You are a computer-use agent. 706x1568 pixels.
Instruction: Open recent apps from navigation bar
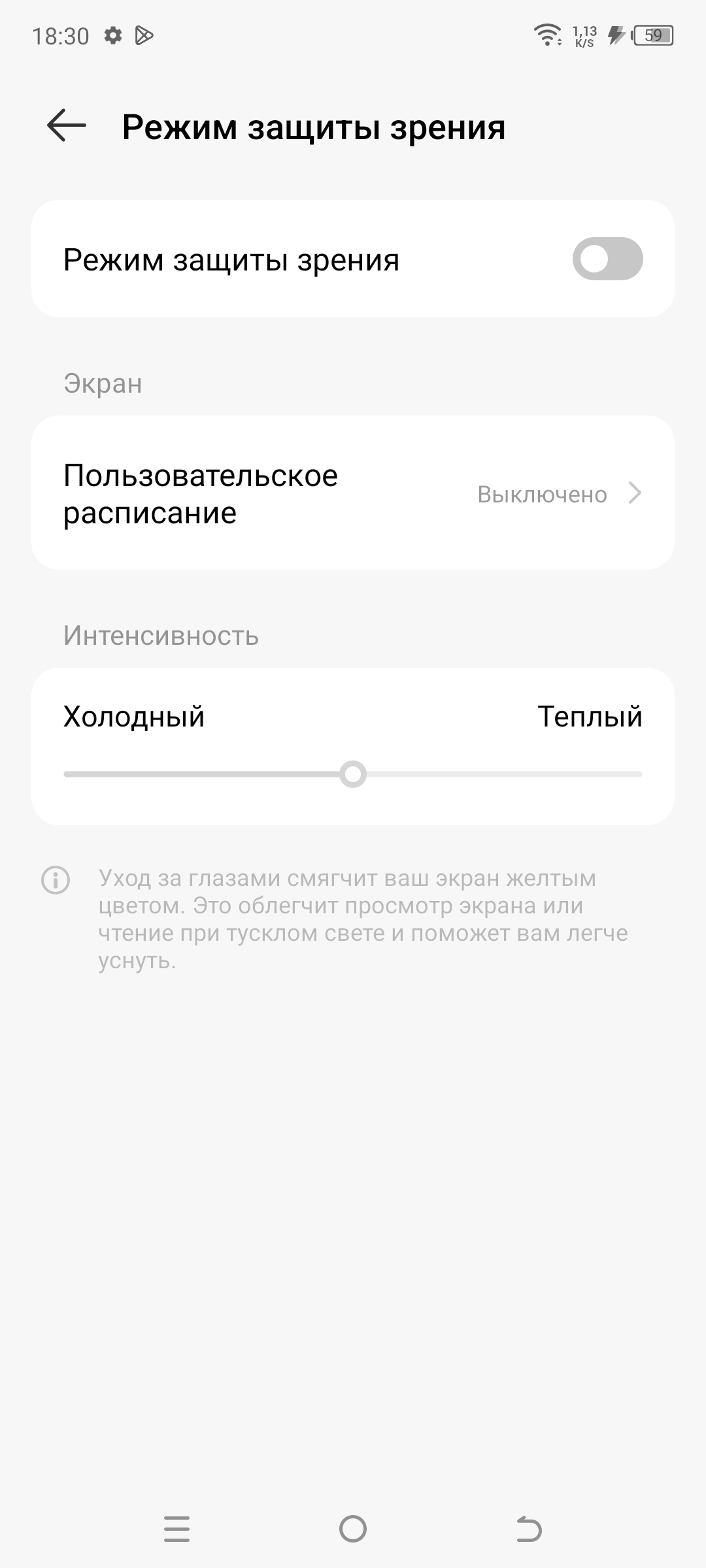tap(176, 1529)
